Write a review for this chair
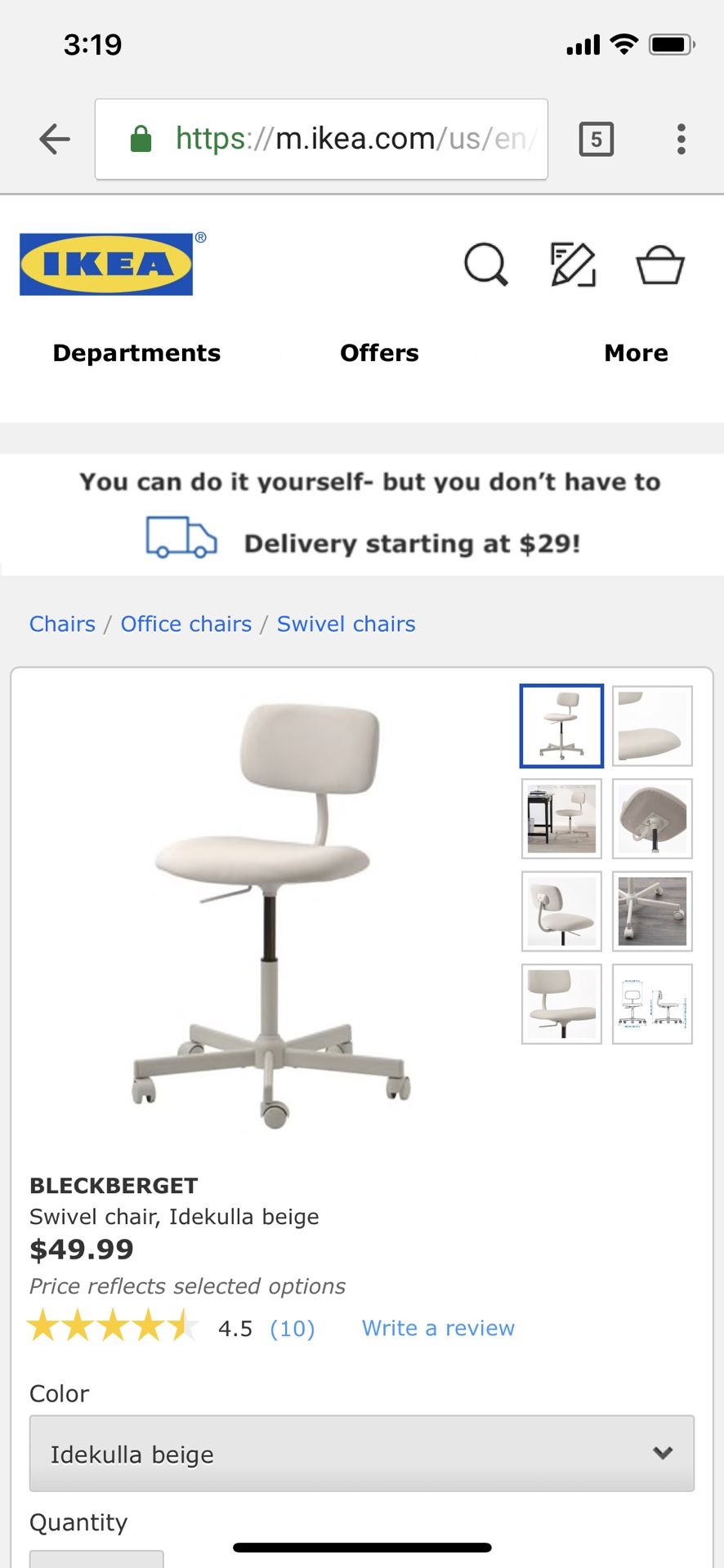724x1568 pixels. point(438,1329)
